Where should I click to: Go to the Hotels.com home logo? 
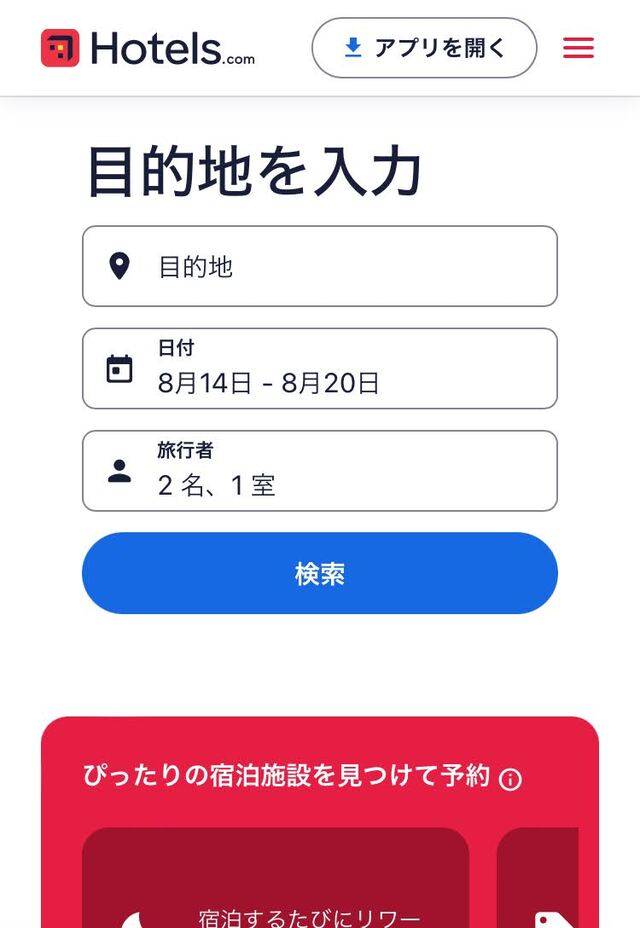pyautogui.click(x=148, y=48)
